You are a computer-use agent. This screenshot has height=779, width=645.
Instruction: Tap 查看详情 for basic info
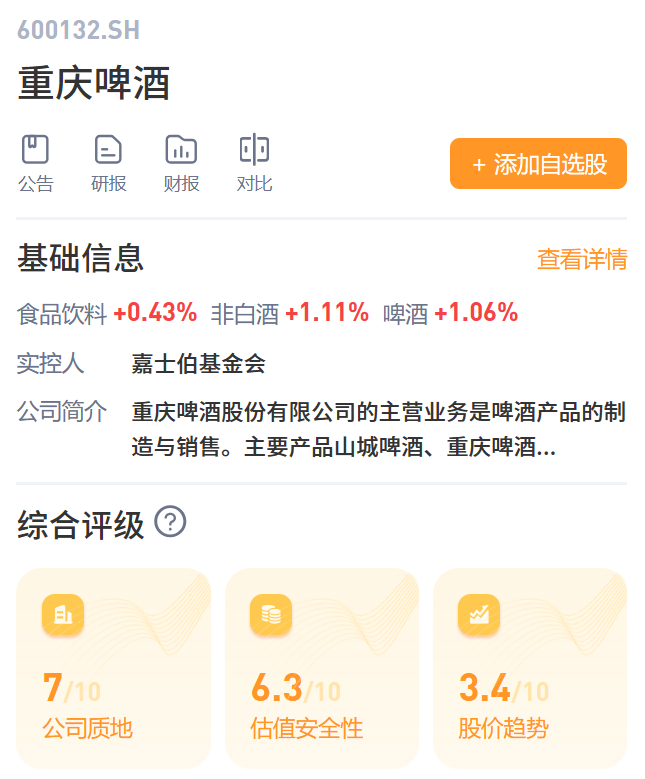(x=582, y=259)
